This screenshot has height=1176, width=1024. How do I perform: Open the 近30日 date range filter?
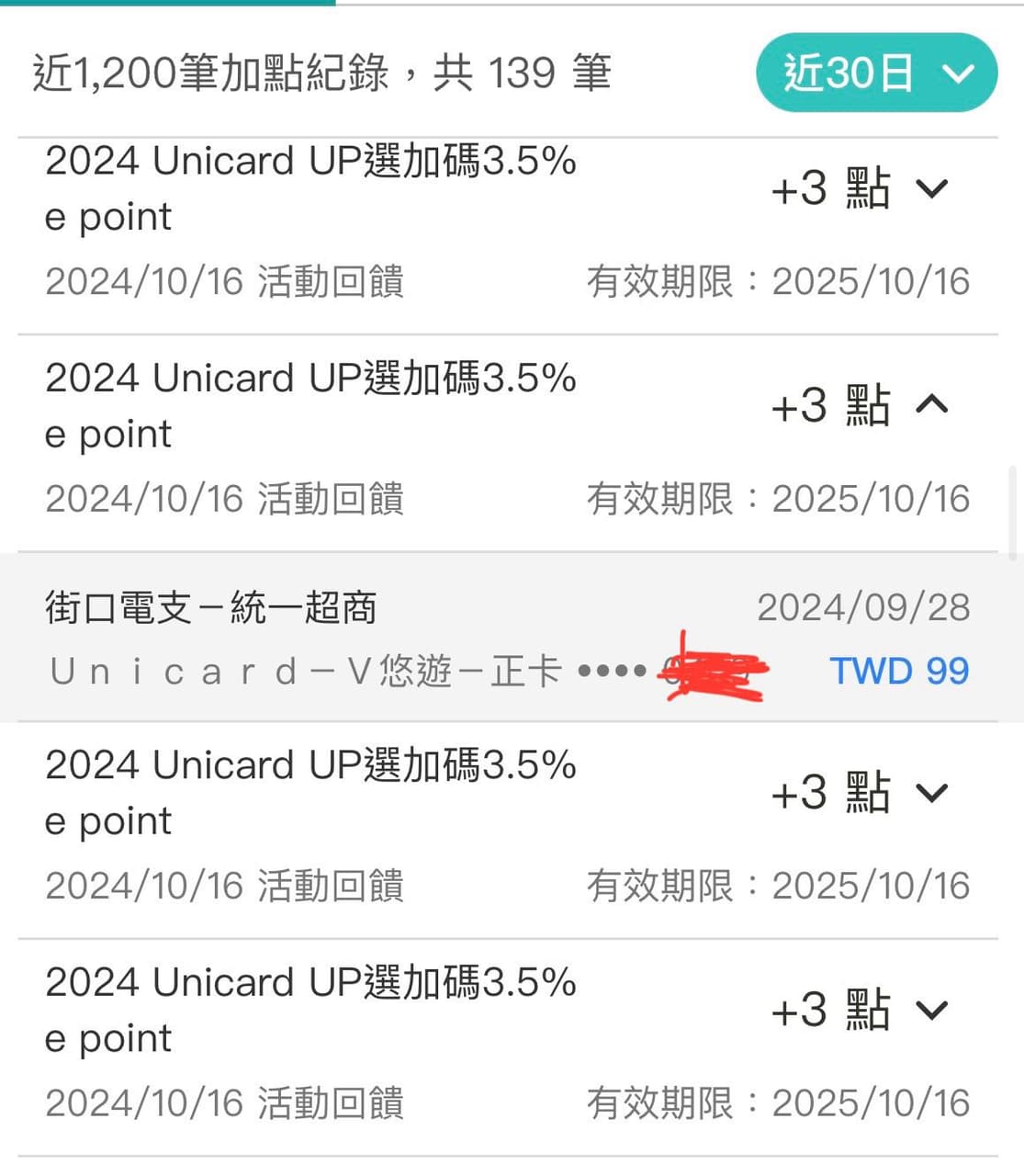876,73
